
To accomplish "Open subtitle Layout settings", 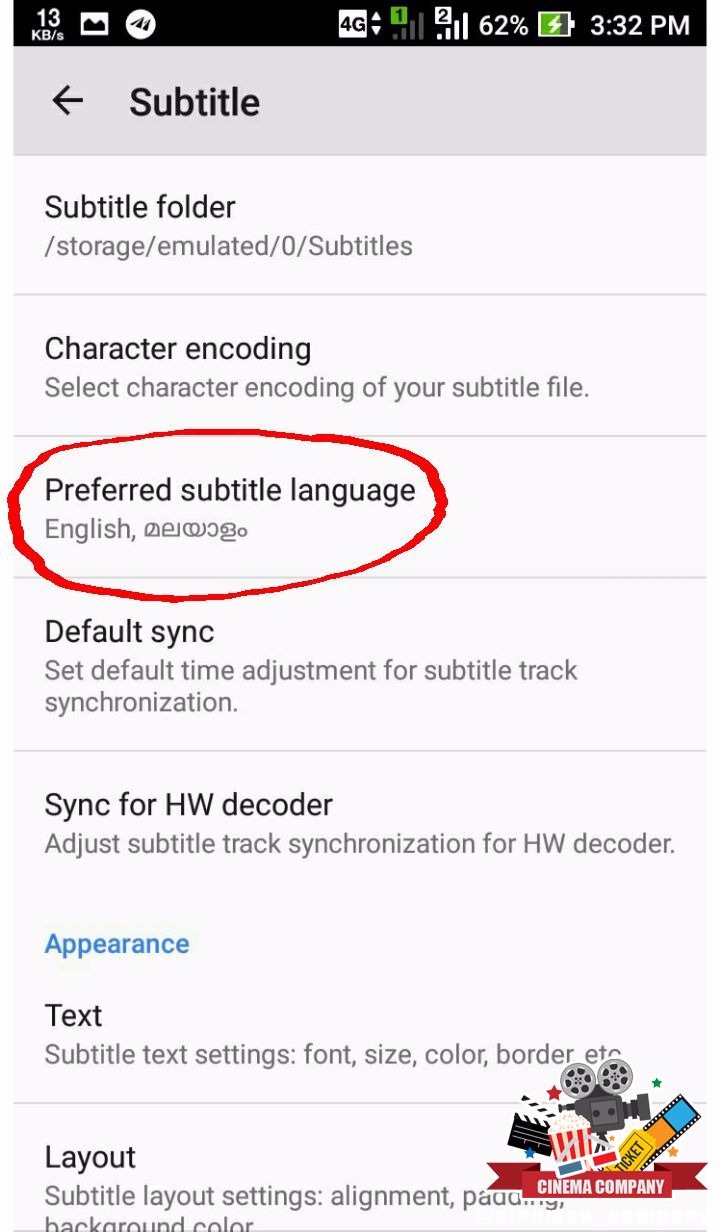I will click(x=250, y=1175).
